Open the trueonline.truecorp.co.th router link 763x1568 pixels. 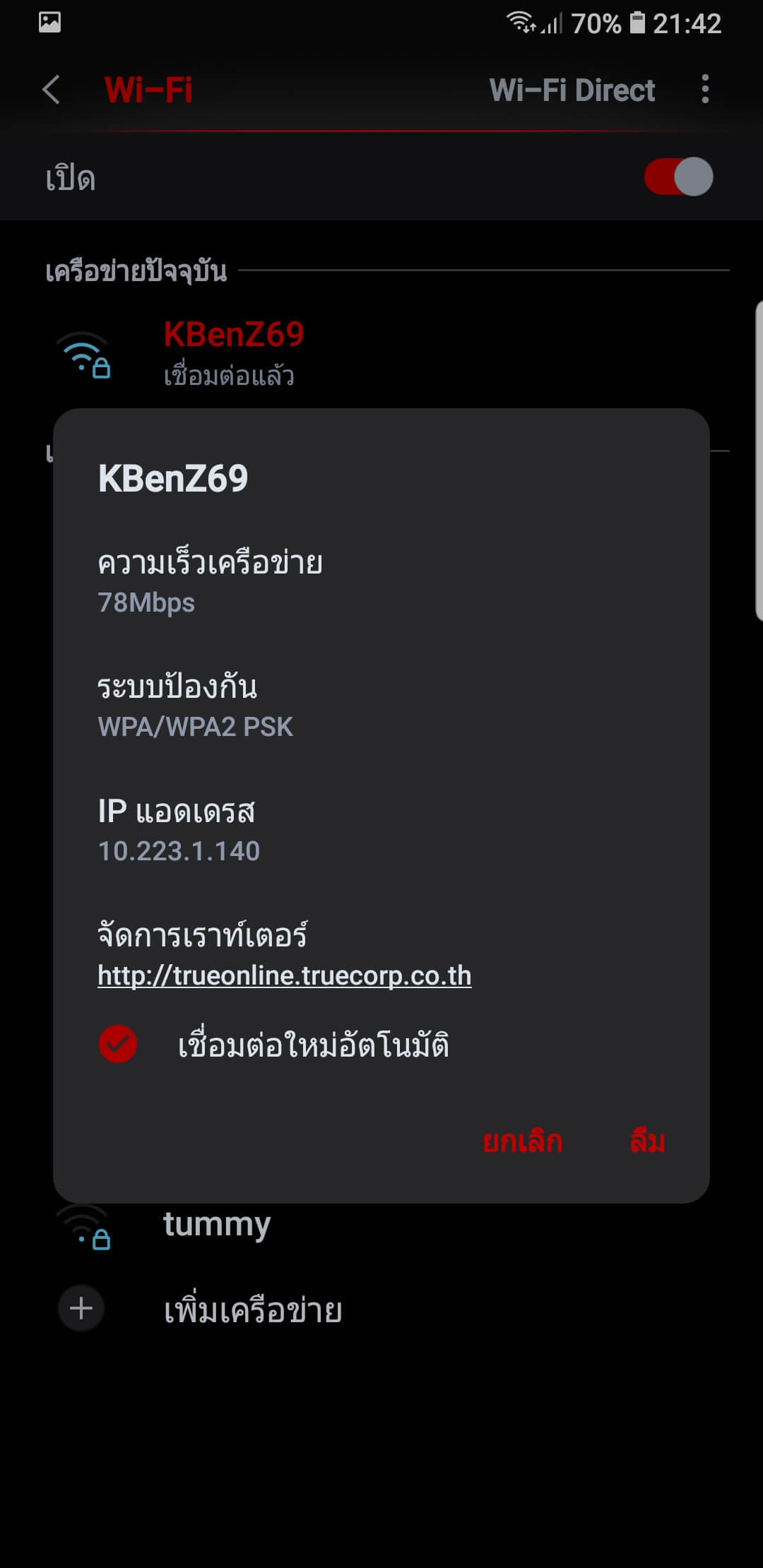[284, 975]
